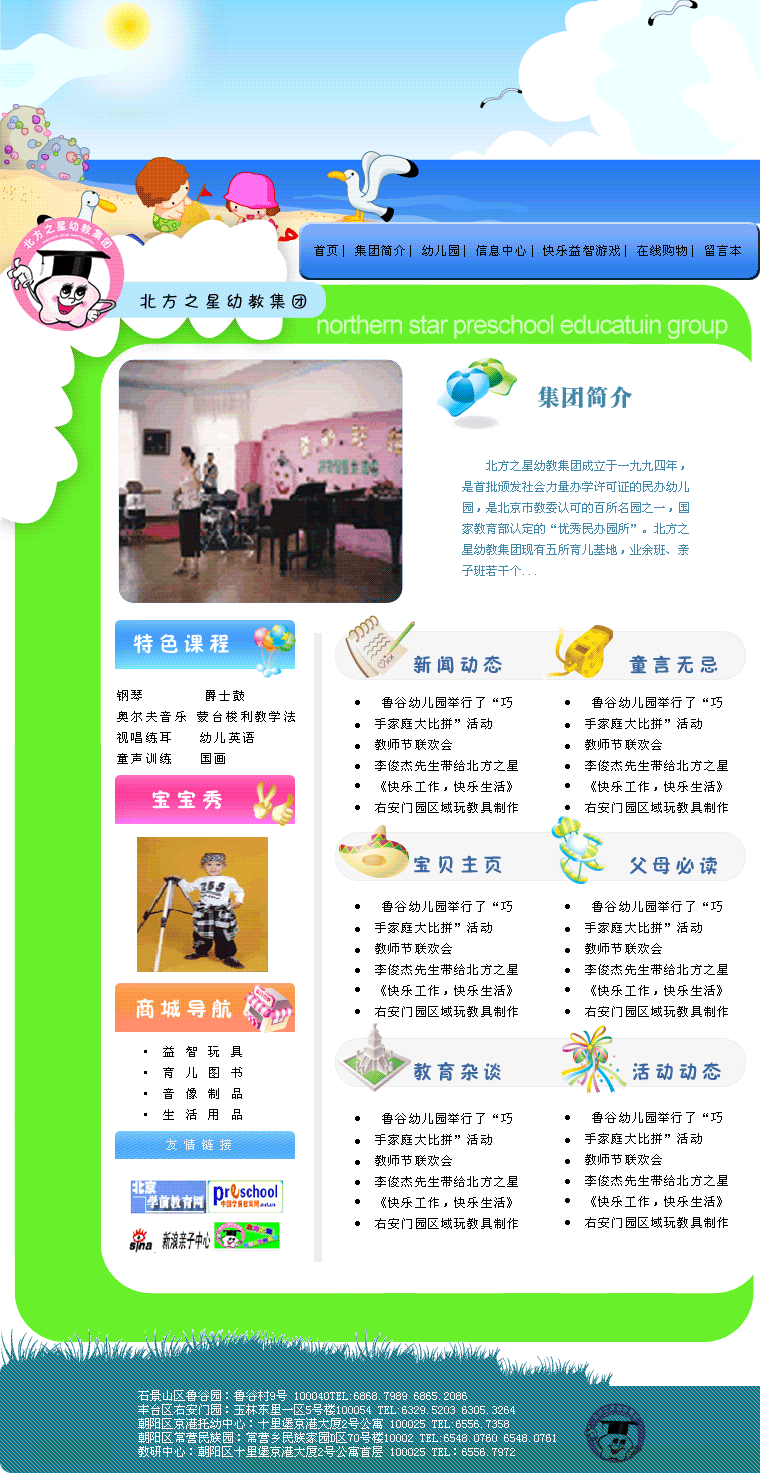The height and width of the screenshot is (1473, 760).
Task: Open the 蒙台梭利数学法 course
Action: click(246, 717)
